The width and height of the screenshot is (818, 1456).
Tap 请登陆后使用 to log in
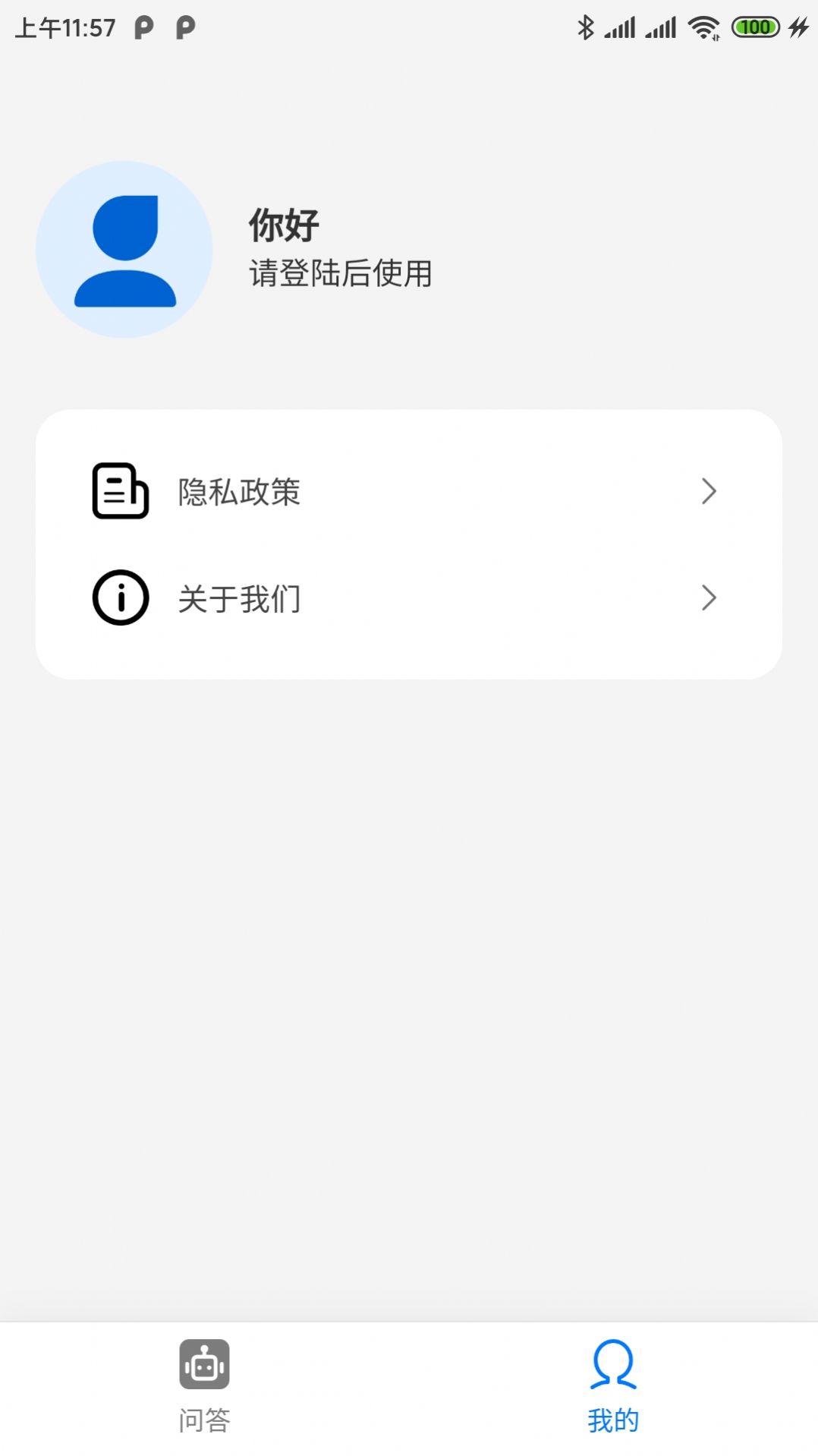point(339,276)
